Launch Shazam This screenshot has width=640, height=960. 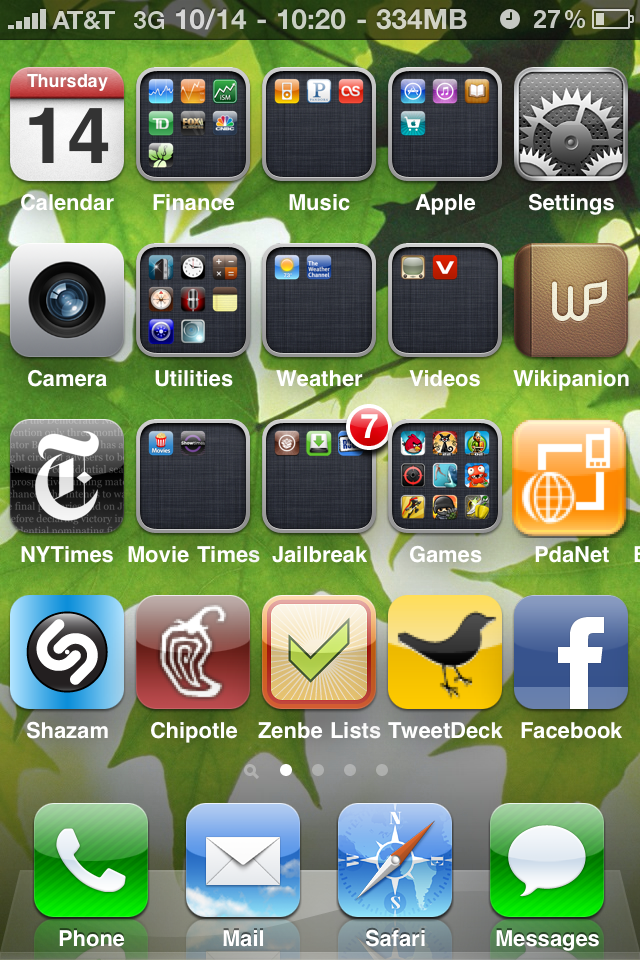pos(67,653)
